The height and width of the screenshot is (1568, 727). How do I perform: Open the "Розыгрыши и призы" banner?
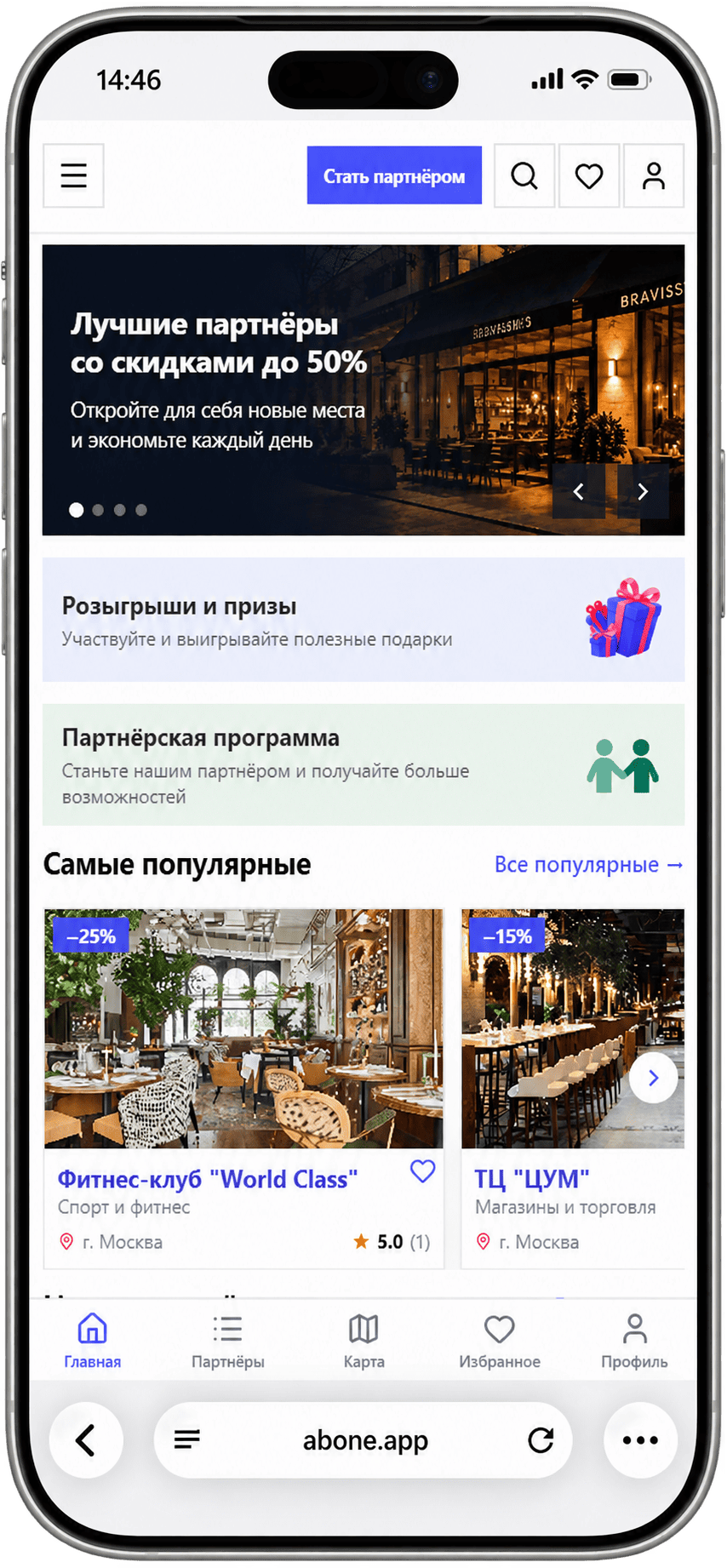pos(363,620)
